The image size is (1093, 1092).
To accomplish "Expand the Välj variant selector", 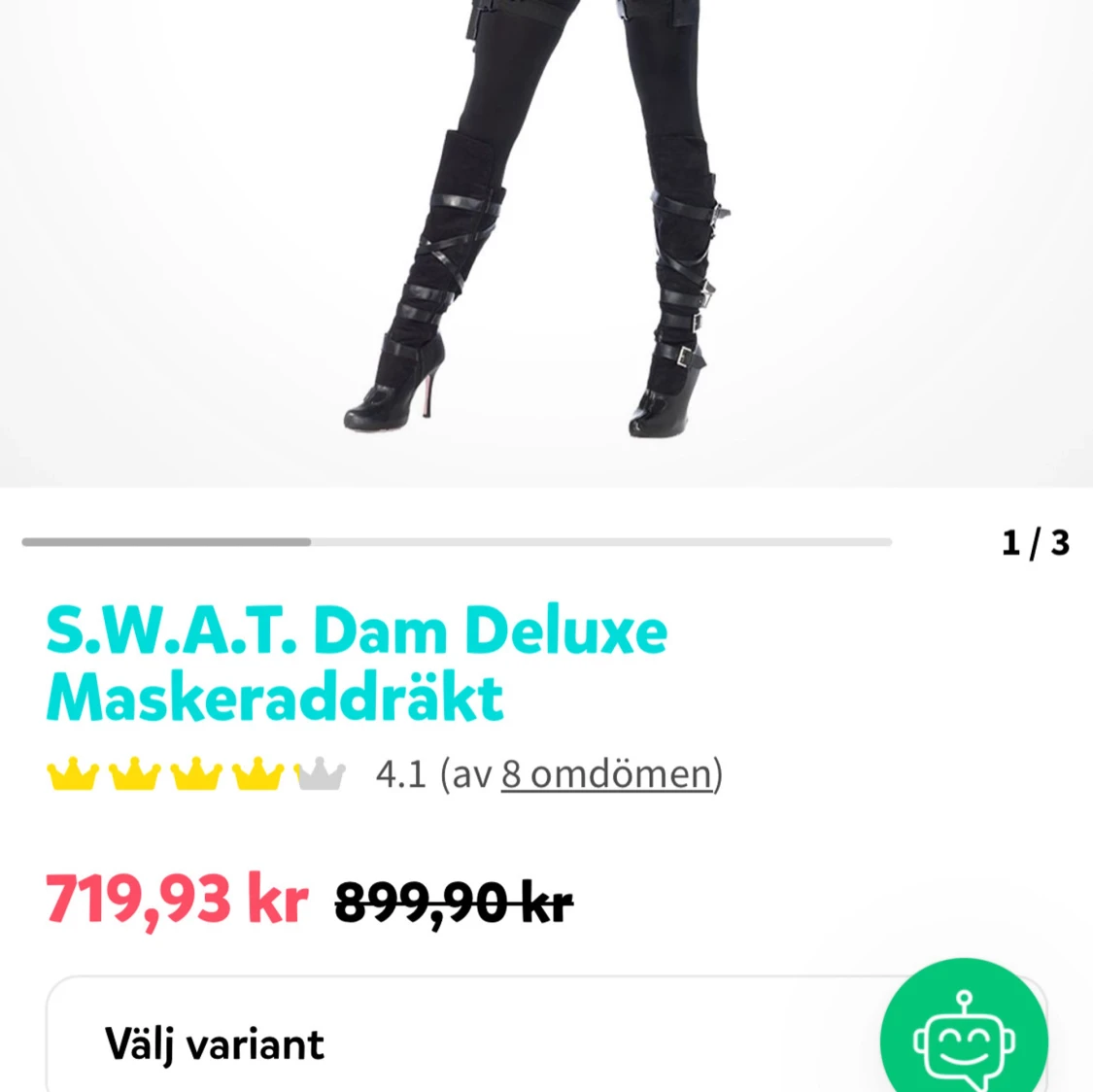I will tap(437, 1044).
